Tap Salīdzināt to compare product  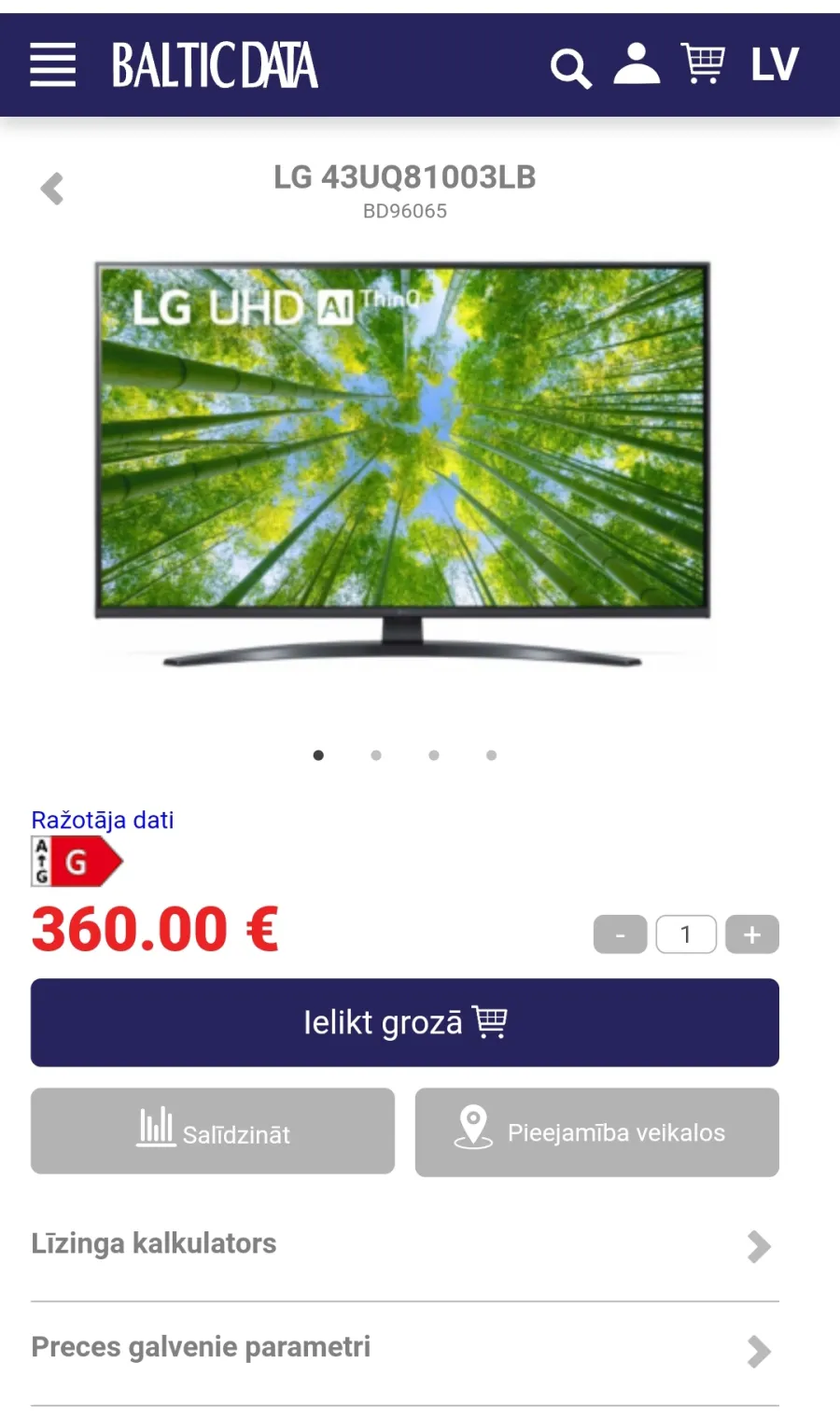[213, 1130]
